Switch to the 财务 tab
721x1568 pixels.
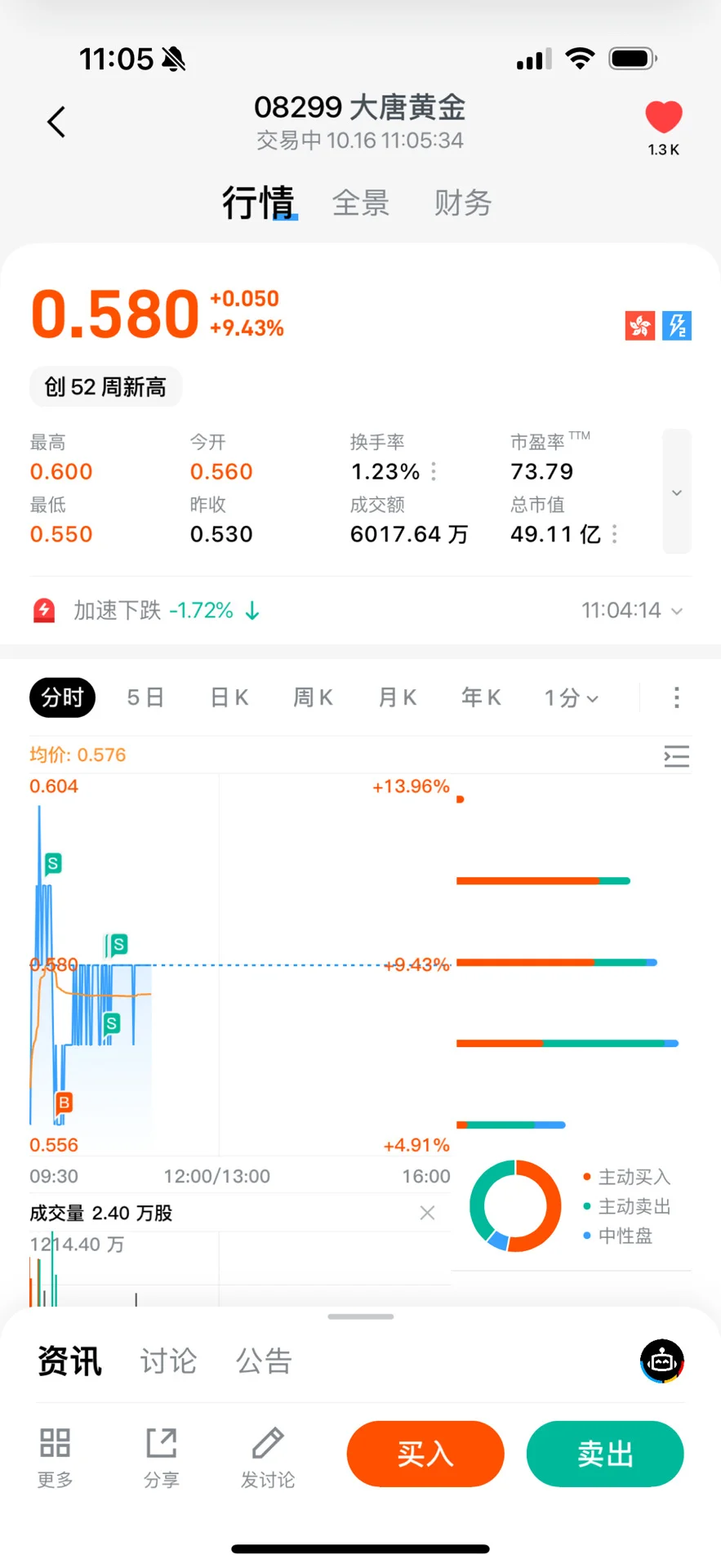tap(462, 203)
